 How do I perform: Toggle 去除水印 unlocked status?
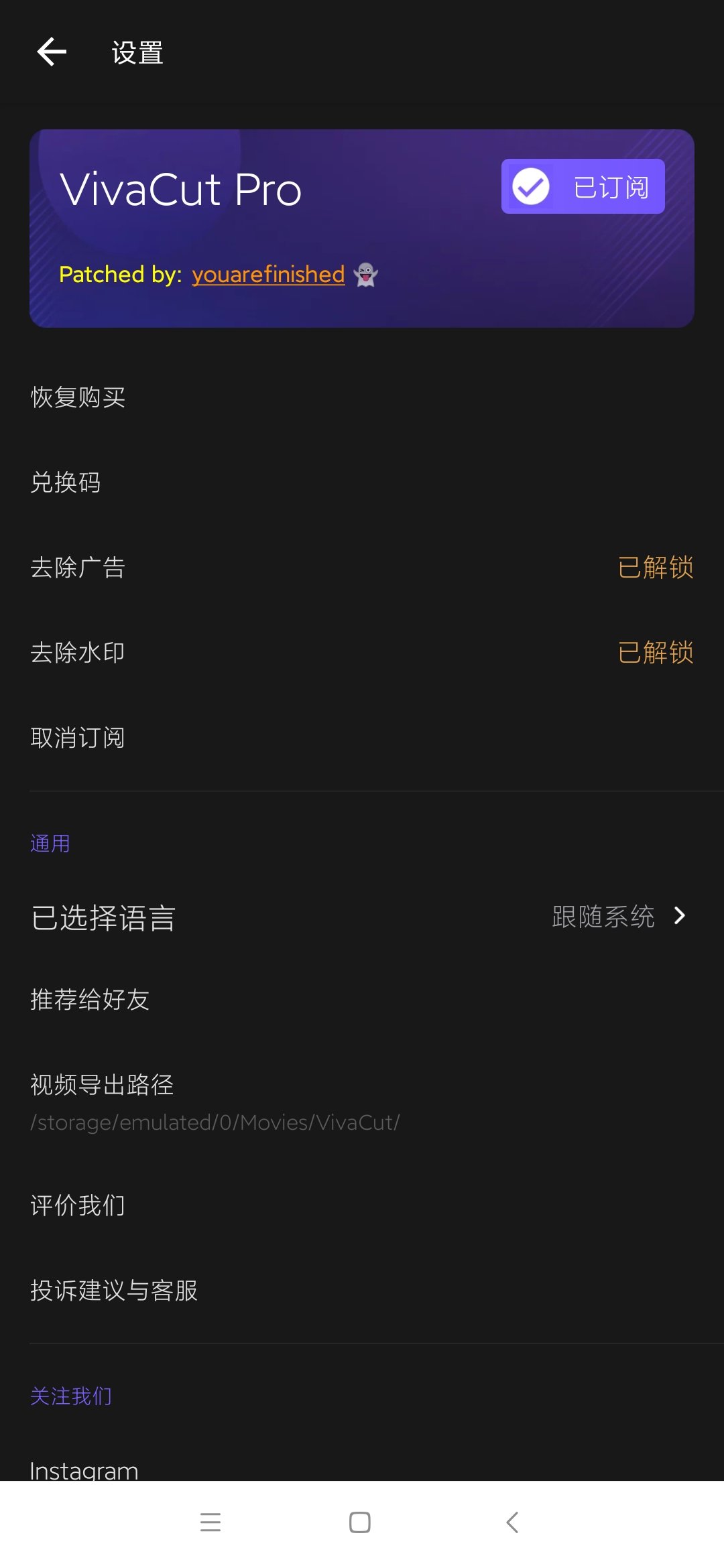click(x=655, y=651)
